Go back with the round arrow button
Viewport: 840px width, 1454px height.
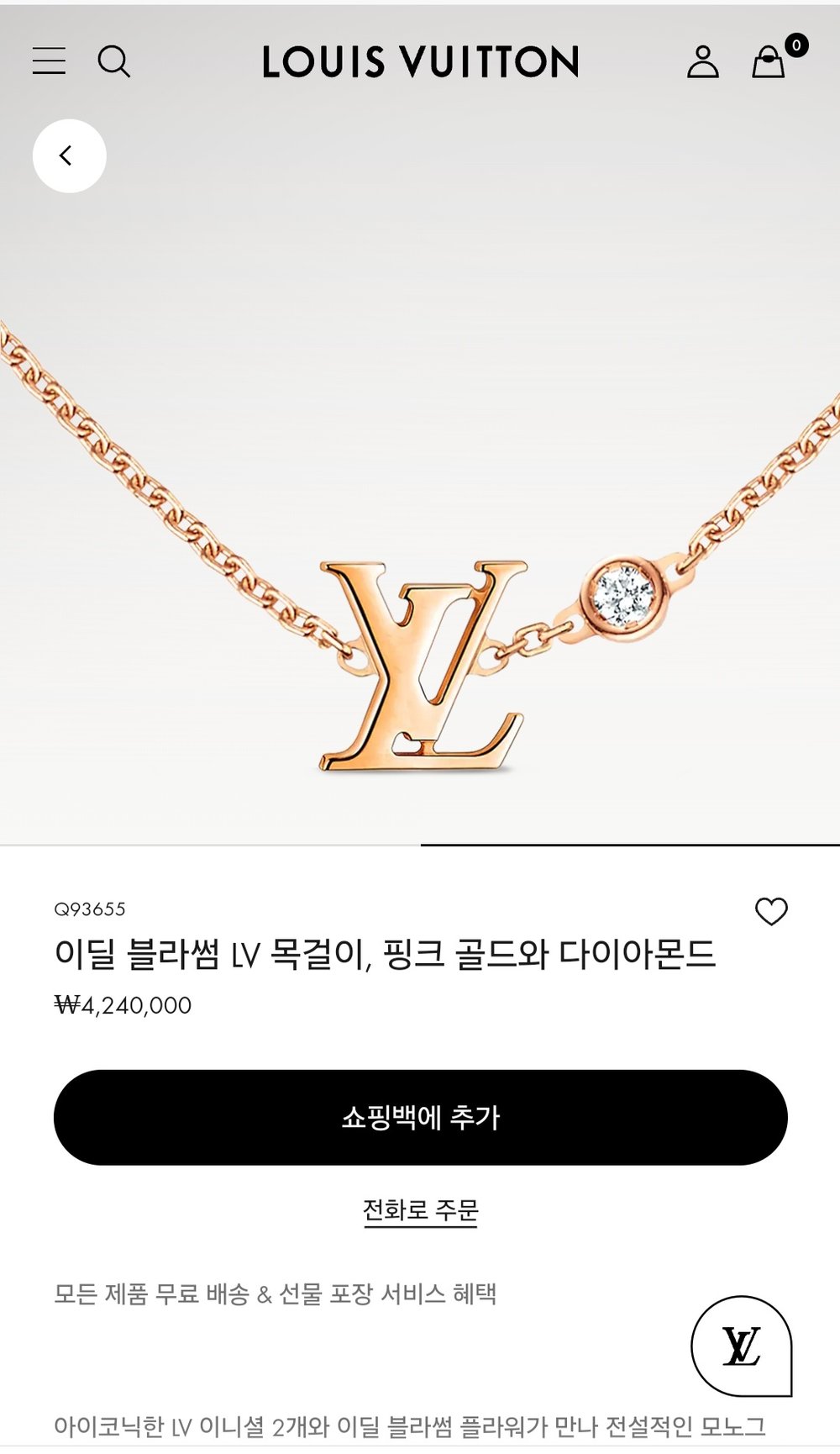[69, 155]
